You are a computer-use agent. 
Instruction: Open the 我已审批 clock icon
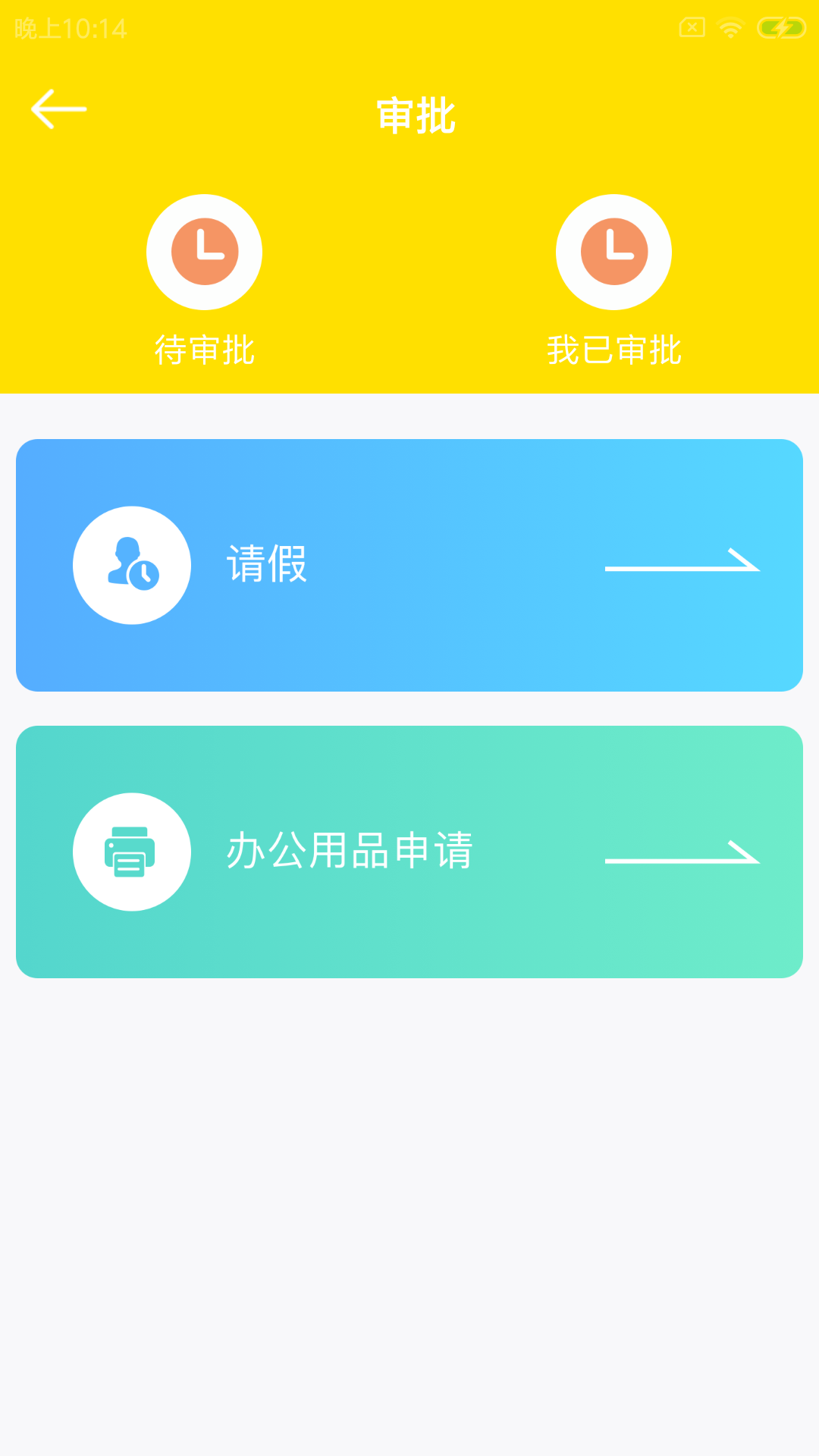point(614,252)
